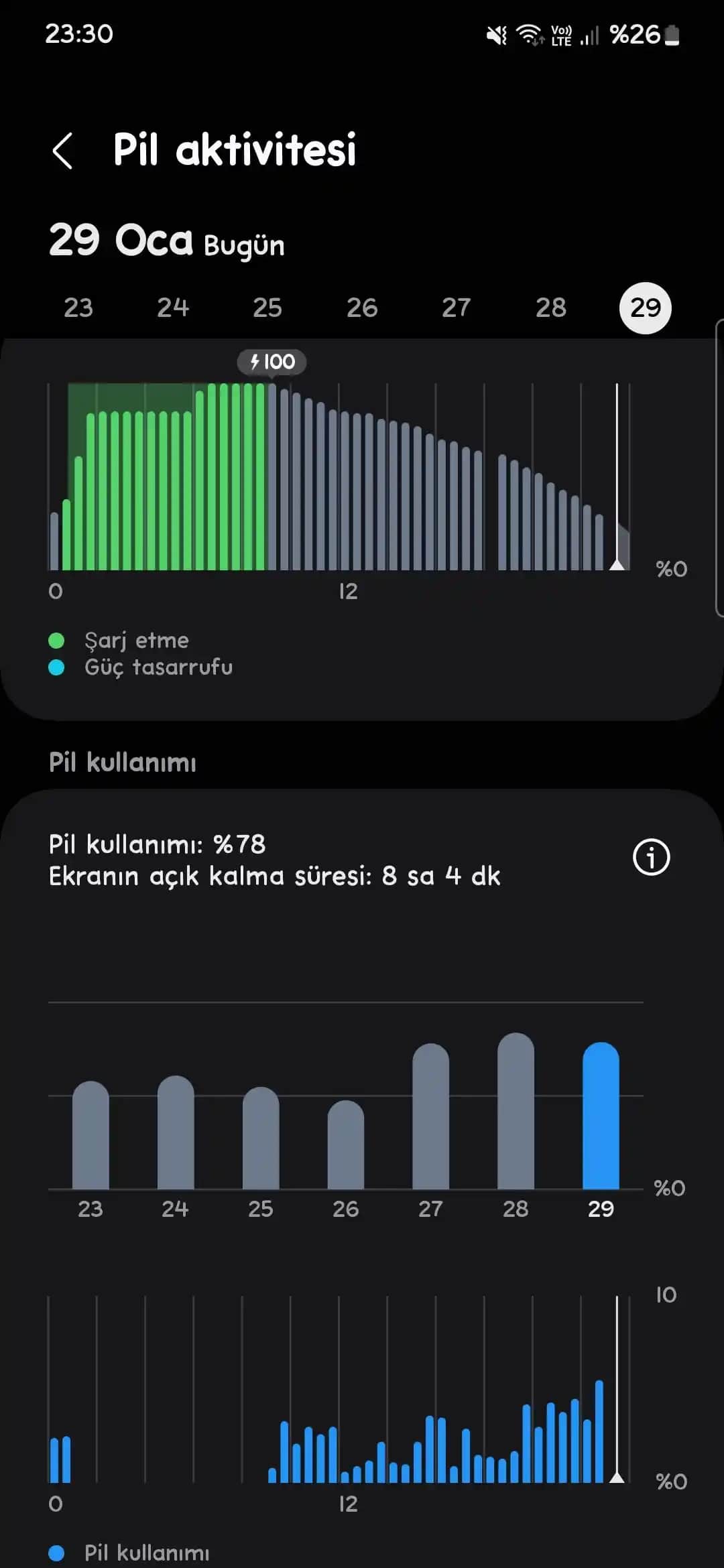This screenshot has width=724, height=1568.
Task: Open day 23 in the date selector
Action: [x=78, y=307]
